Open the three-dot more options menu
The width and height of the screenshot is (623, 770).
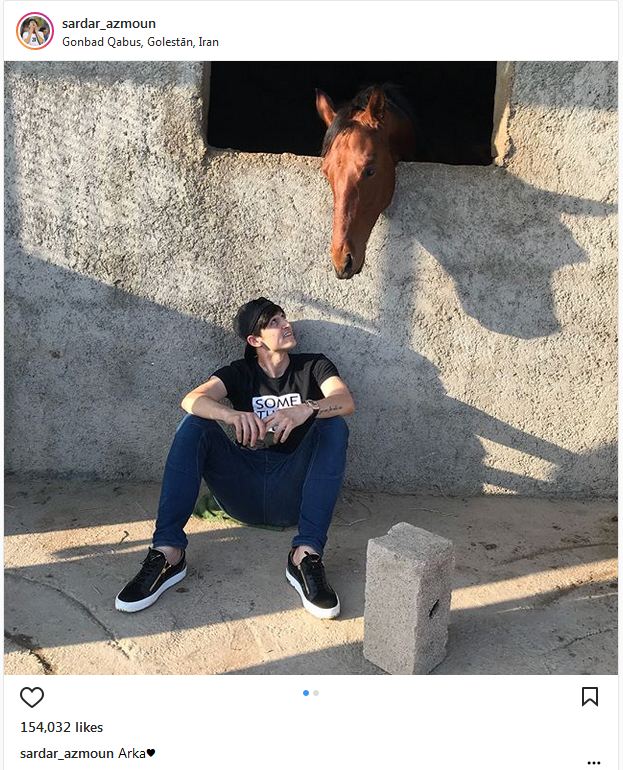pos(594,762)
